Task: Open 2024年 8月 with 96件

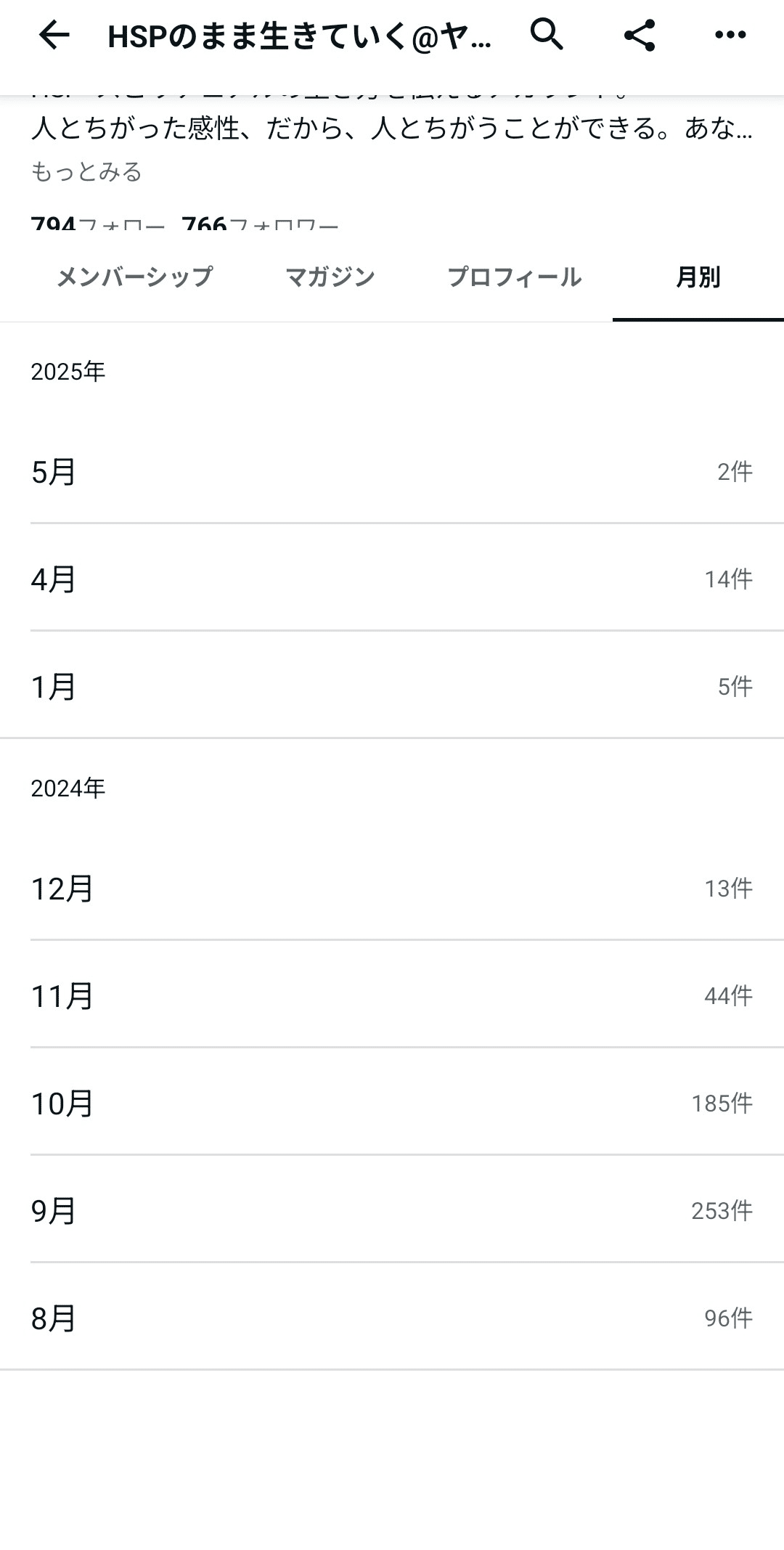Action: tap(392, 1318)
